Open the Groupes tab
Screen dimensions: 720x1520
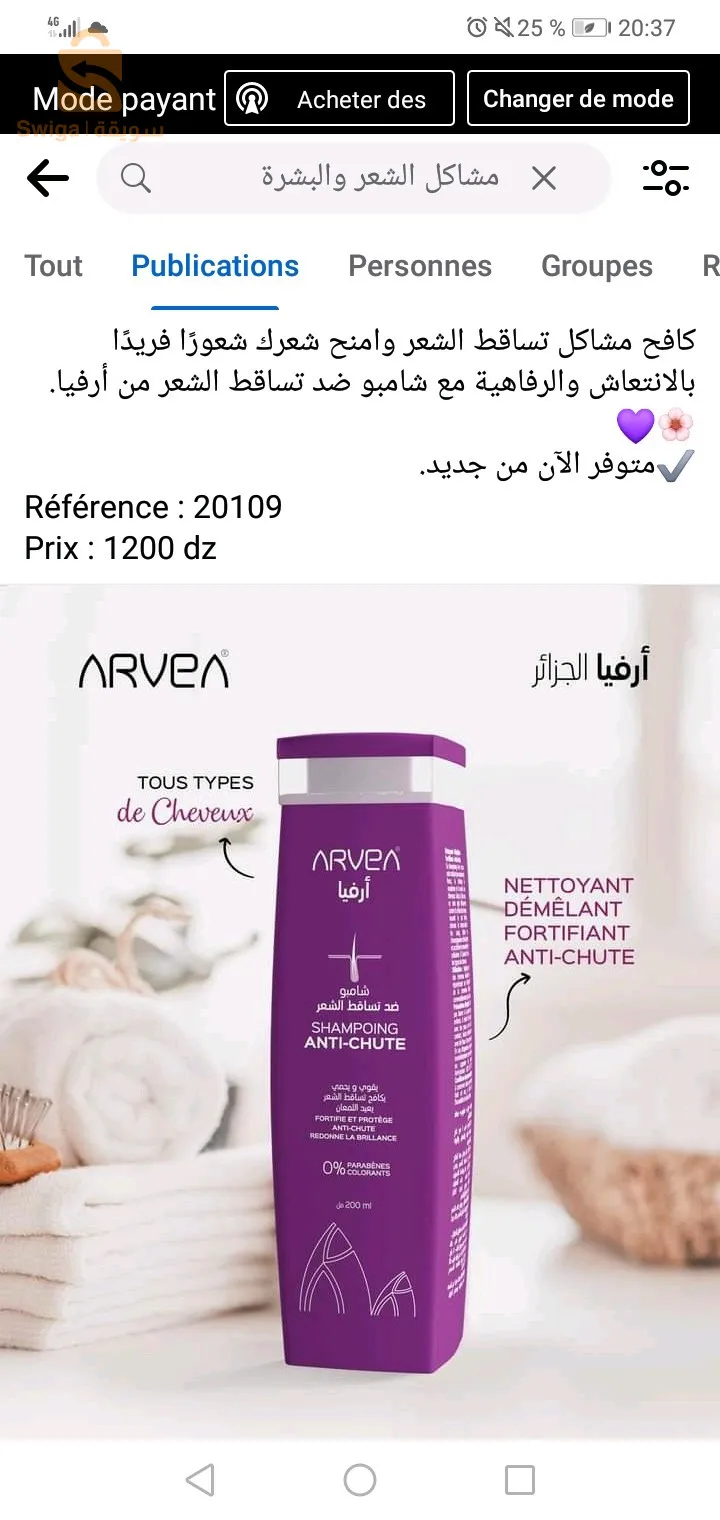pos(596,266)
